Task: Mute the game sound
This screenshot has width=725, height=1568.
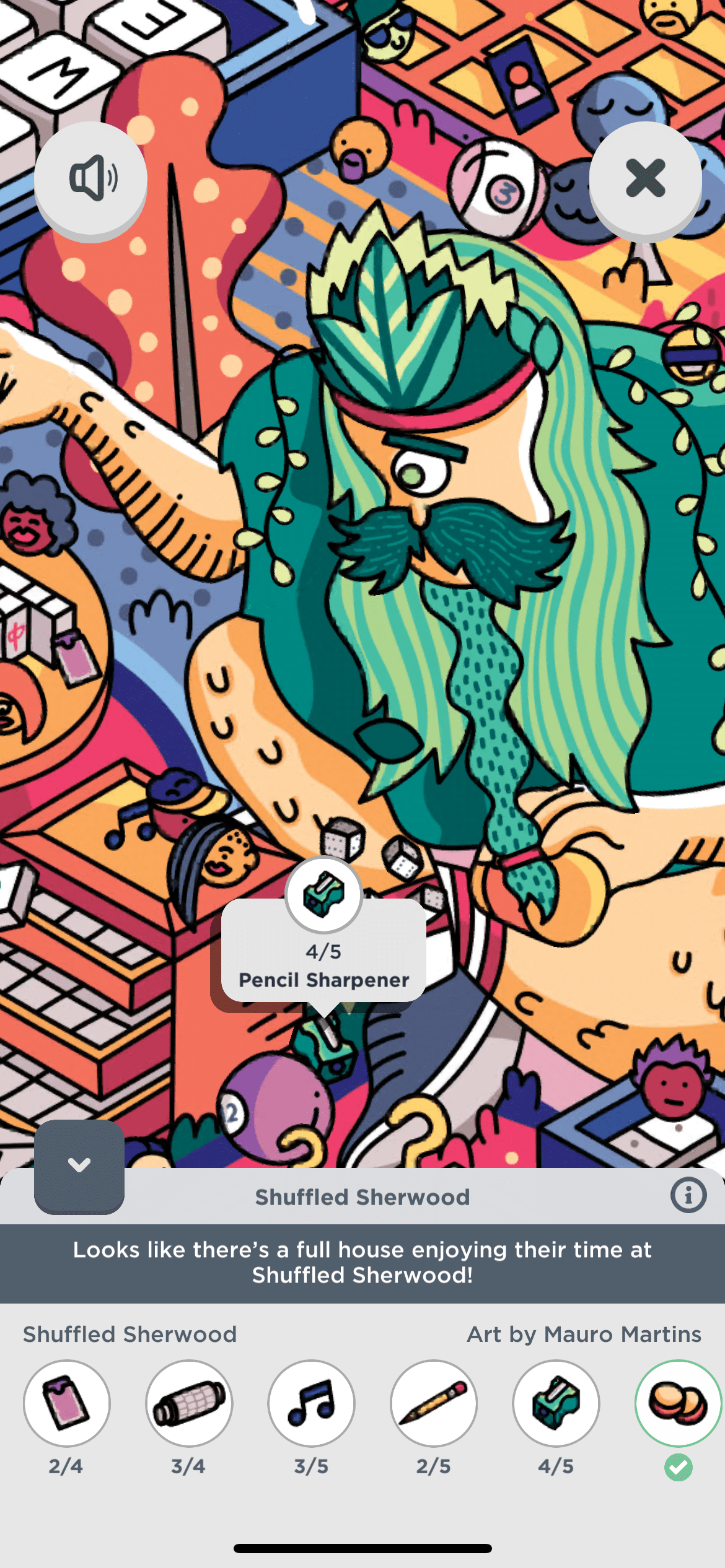Action: click(x=91, y=178)
